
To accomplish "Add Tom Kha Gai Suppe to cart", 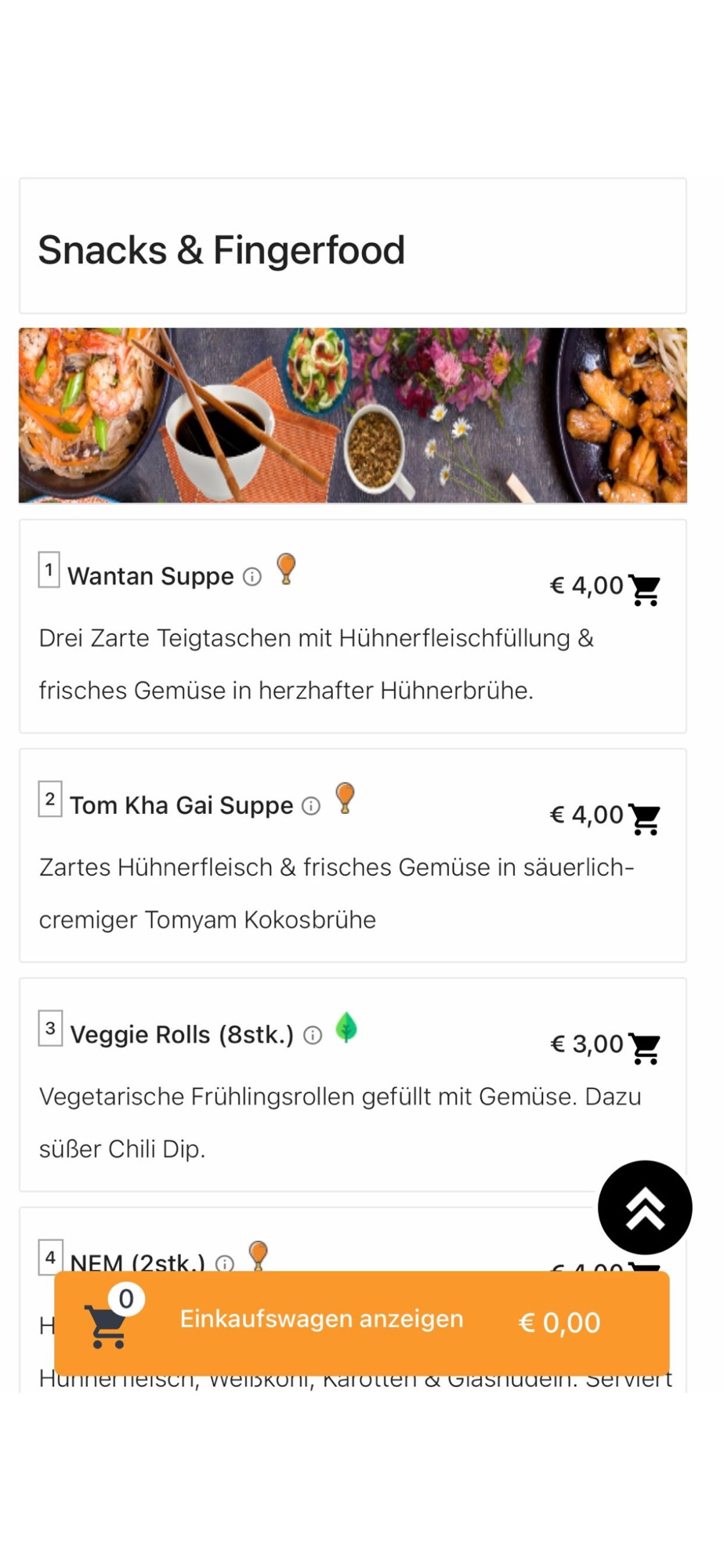I will point(645,819).
